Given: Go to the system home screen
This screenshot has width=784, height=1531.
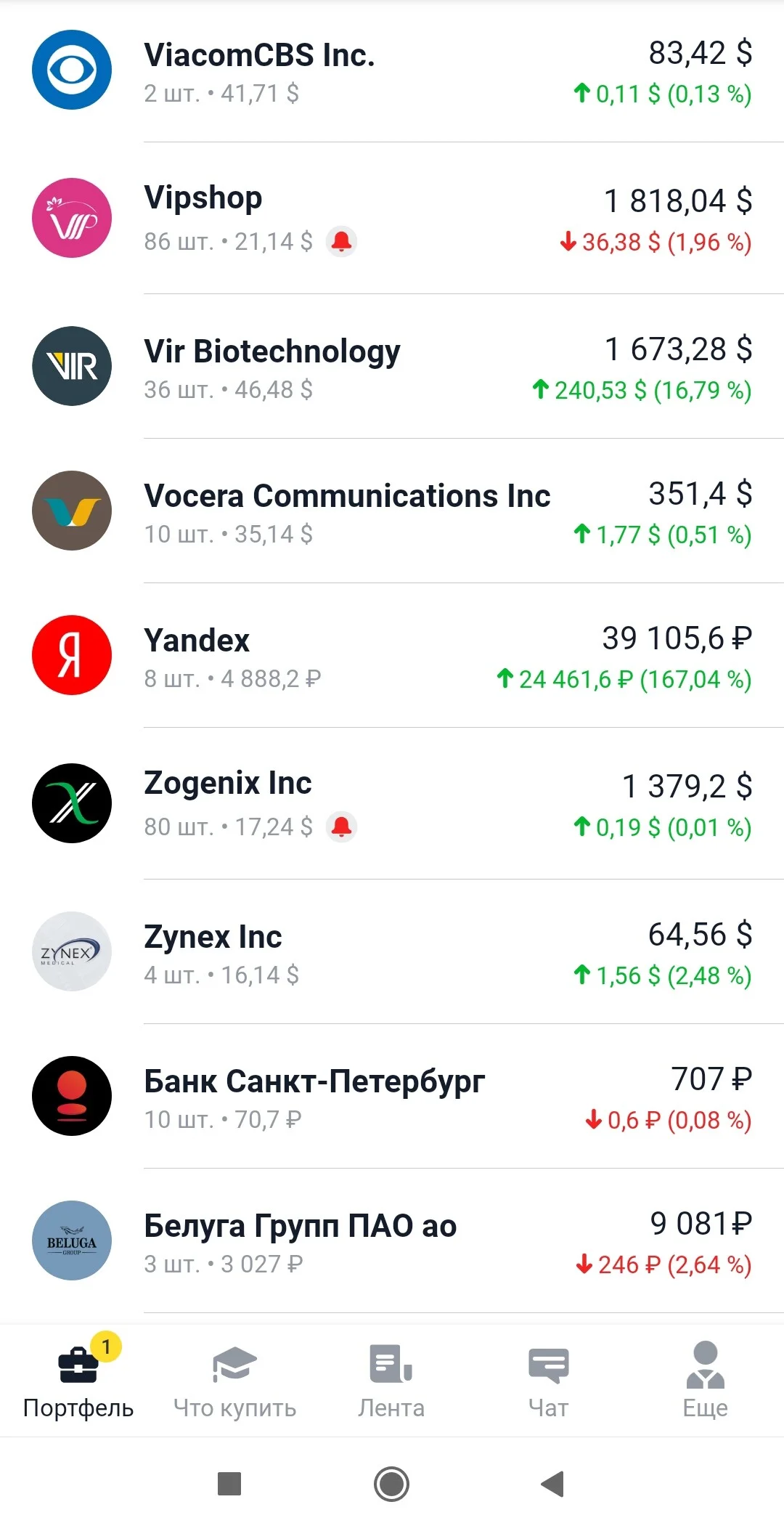Looking at the screenshot, I should (392, 1484).
